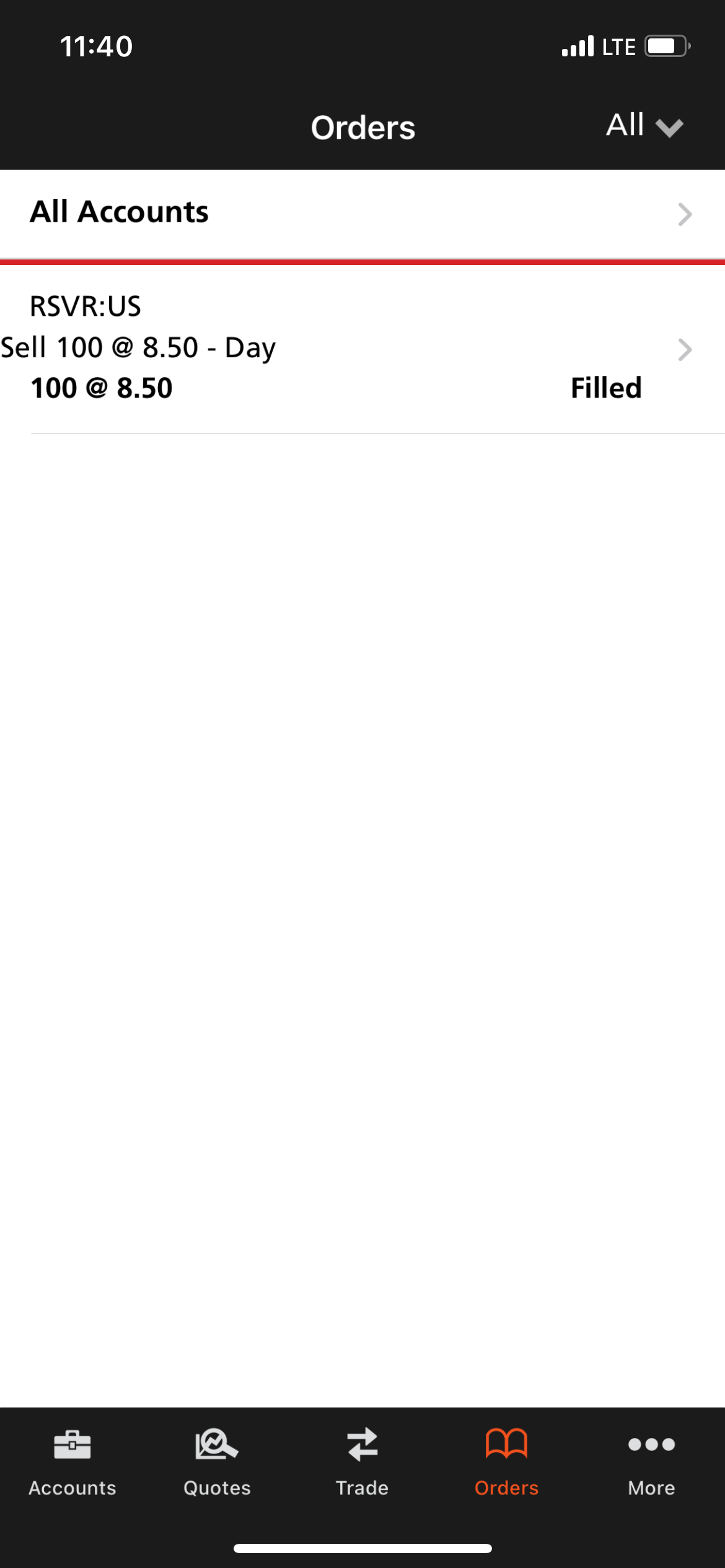Open the Trade tab
Viewport: 725px width, 1568px height.
coord(362,1463)
